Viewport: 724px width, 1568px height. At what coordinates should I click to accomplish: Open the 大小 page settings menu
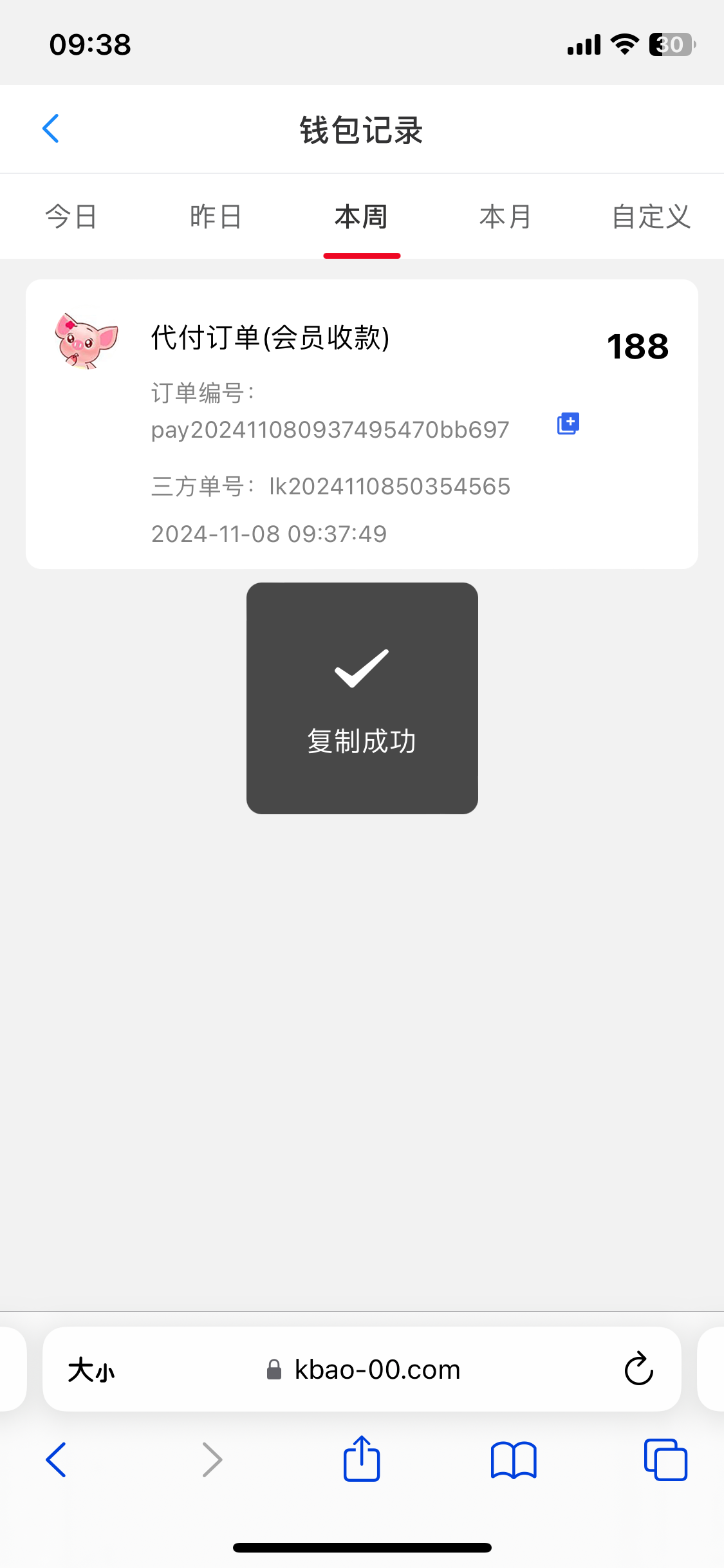point(91,1370)
